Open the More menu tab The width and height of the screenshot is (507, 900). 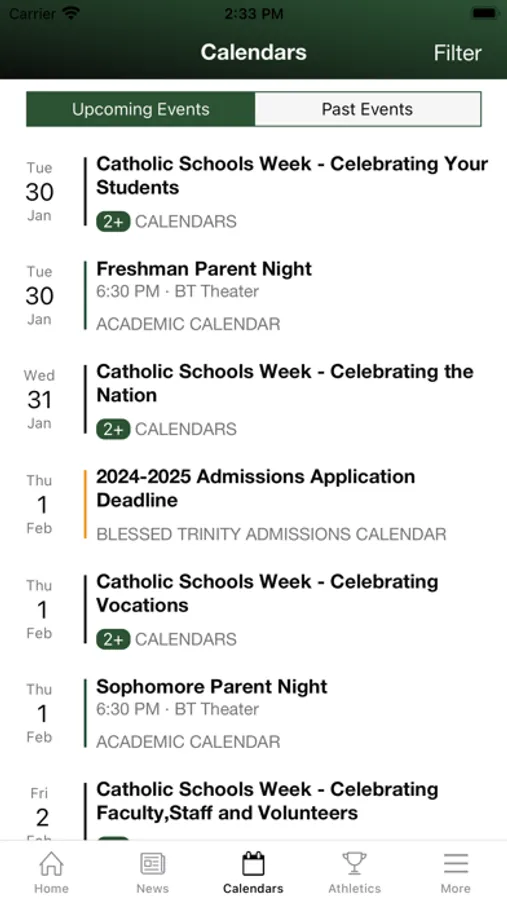tap(455, 872)
